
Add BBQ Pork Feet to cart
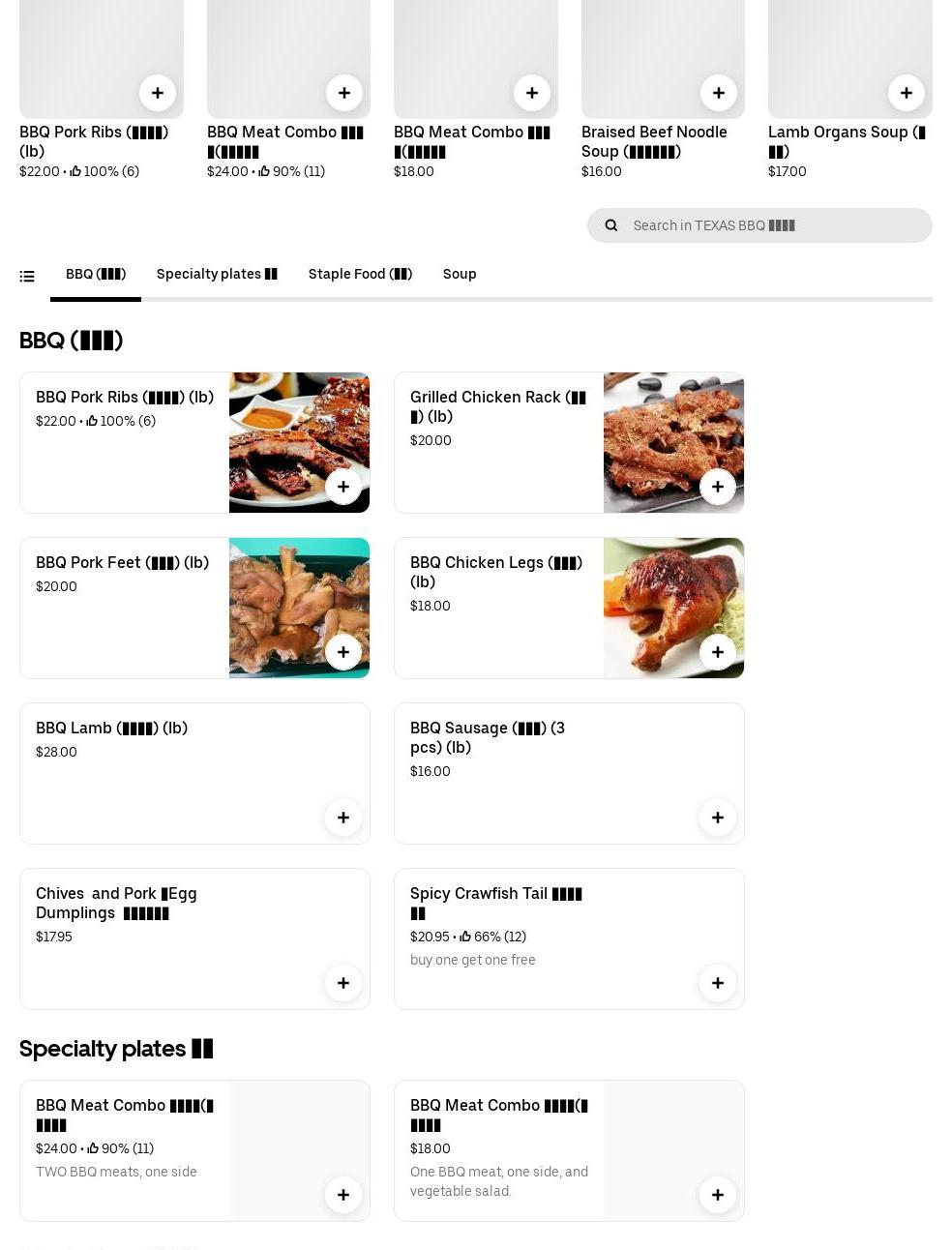343,652
